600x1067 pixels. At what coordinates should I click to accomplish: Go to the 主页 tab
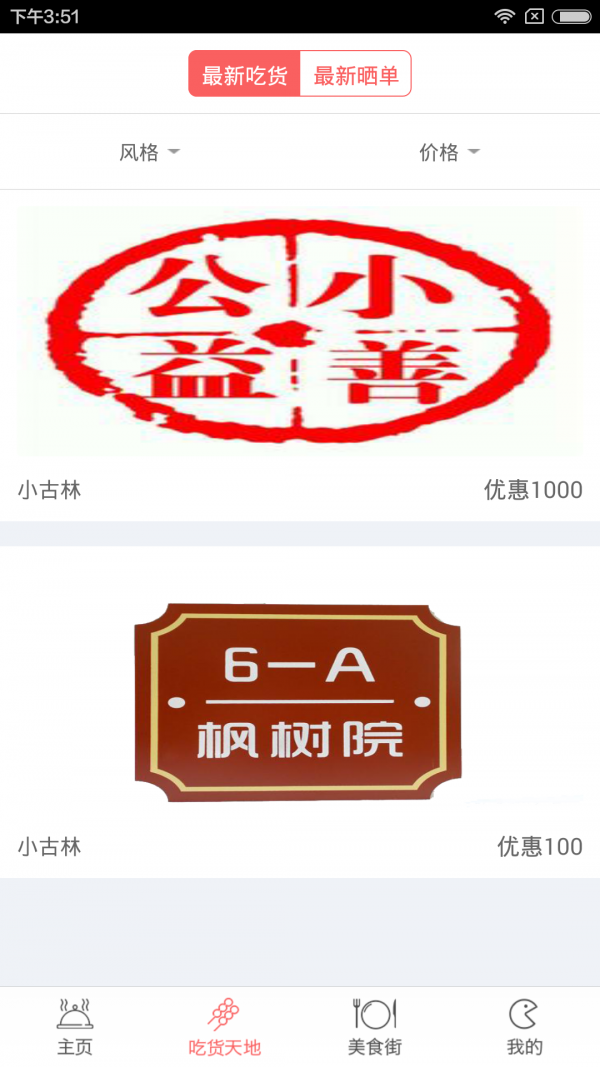click(x=75, y=1027)
